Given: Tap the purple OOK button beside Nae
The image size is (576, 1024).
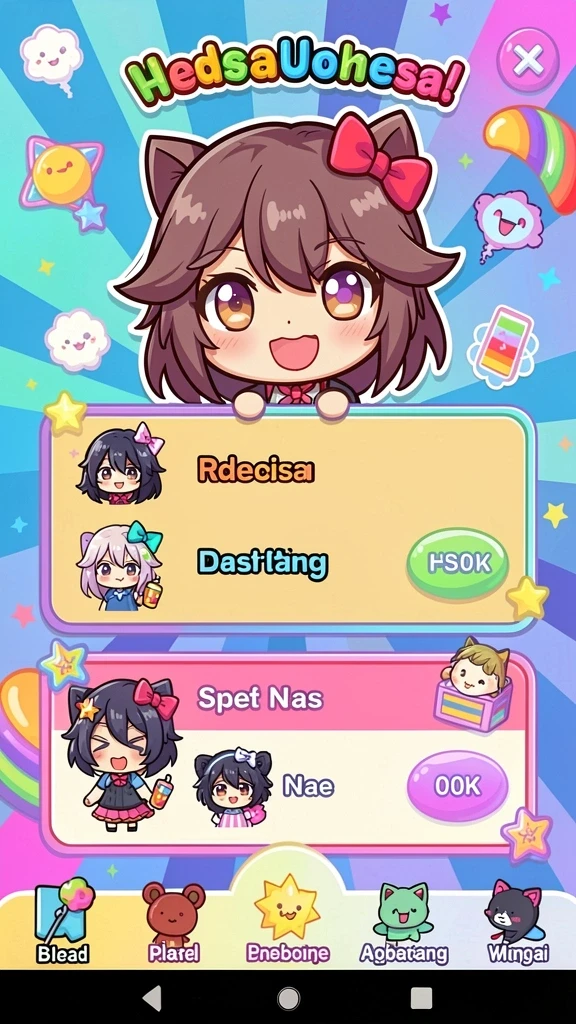Looking at the screenshot, I should tap(457, 786).
